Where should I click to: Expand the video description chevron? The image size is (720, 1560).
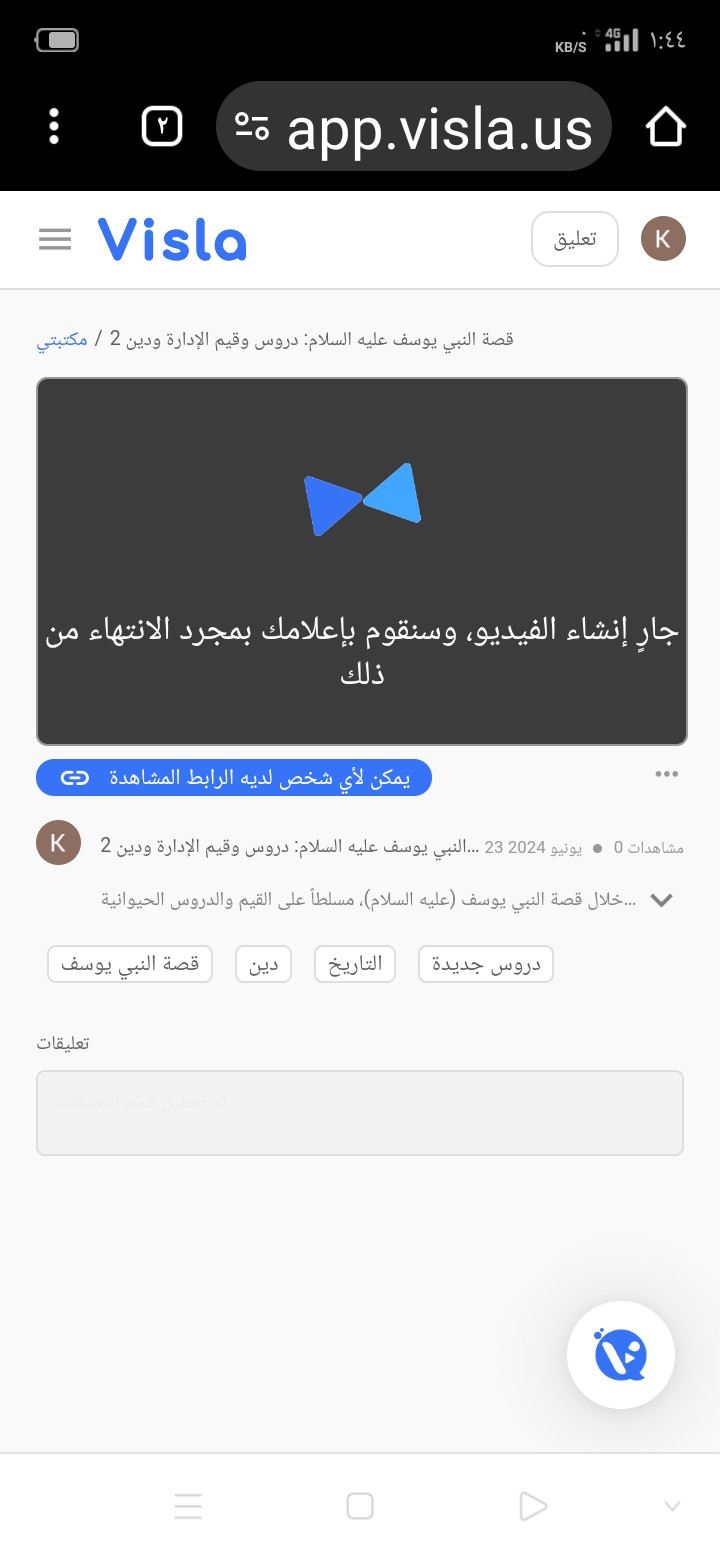(661, 899)
